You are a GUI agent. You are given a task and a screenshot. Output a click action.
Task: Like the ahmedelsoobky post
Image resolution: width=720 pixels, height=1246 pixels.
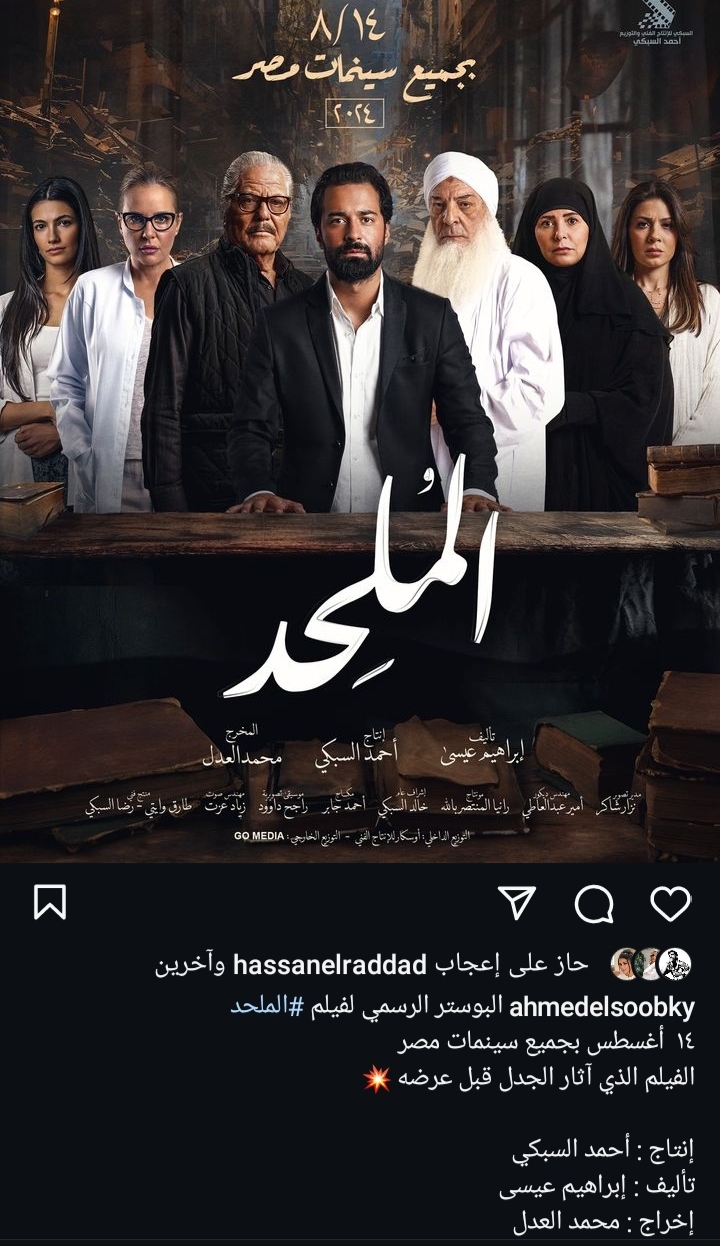coord(670,904)
